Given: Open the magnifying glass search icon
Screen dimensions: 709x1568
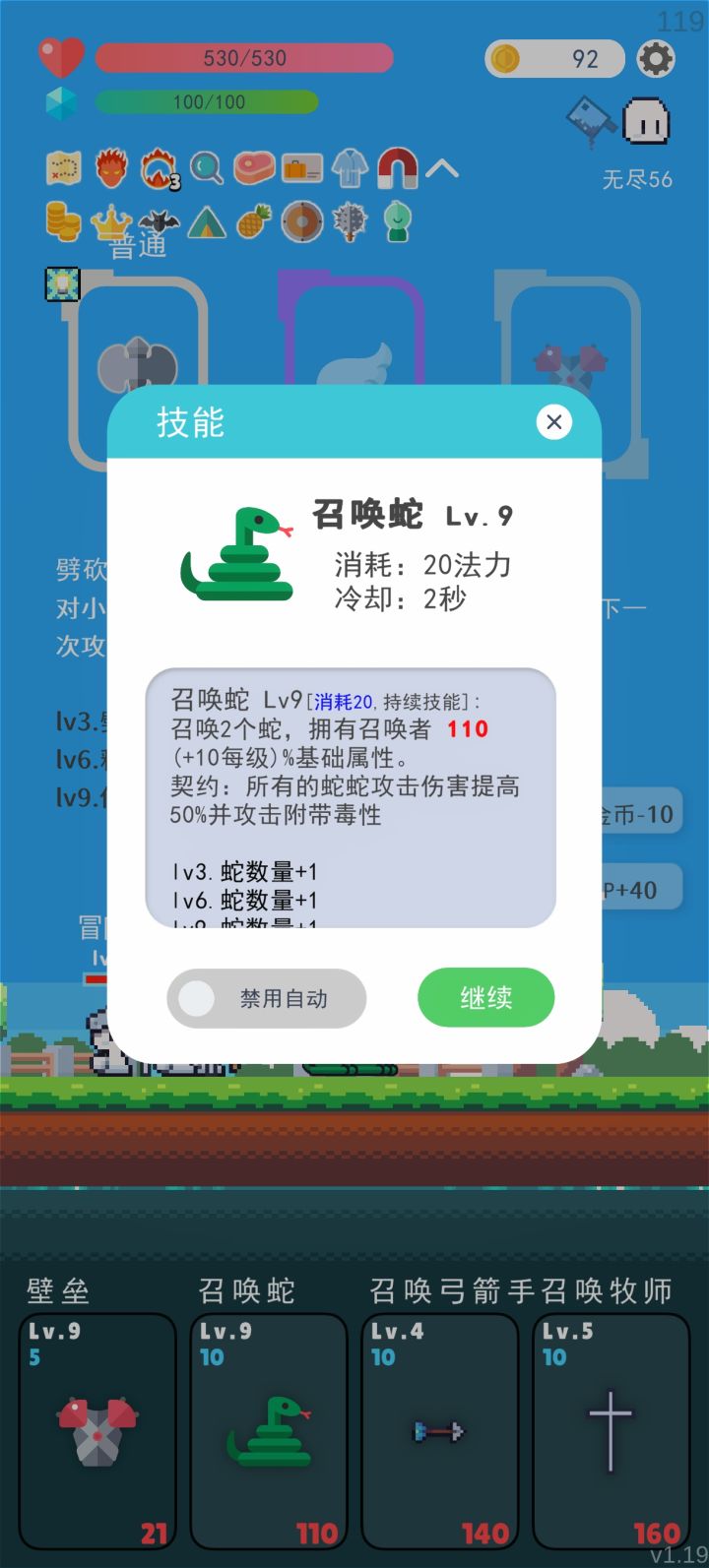Looking at the screenshot, I should tap(204, 168).
